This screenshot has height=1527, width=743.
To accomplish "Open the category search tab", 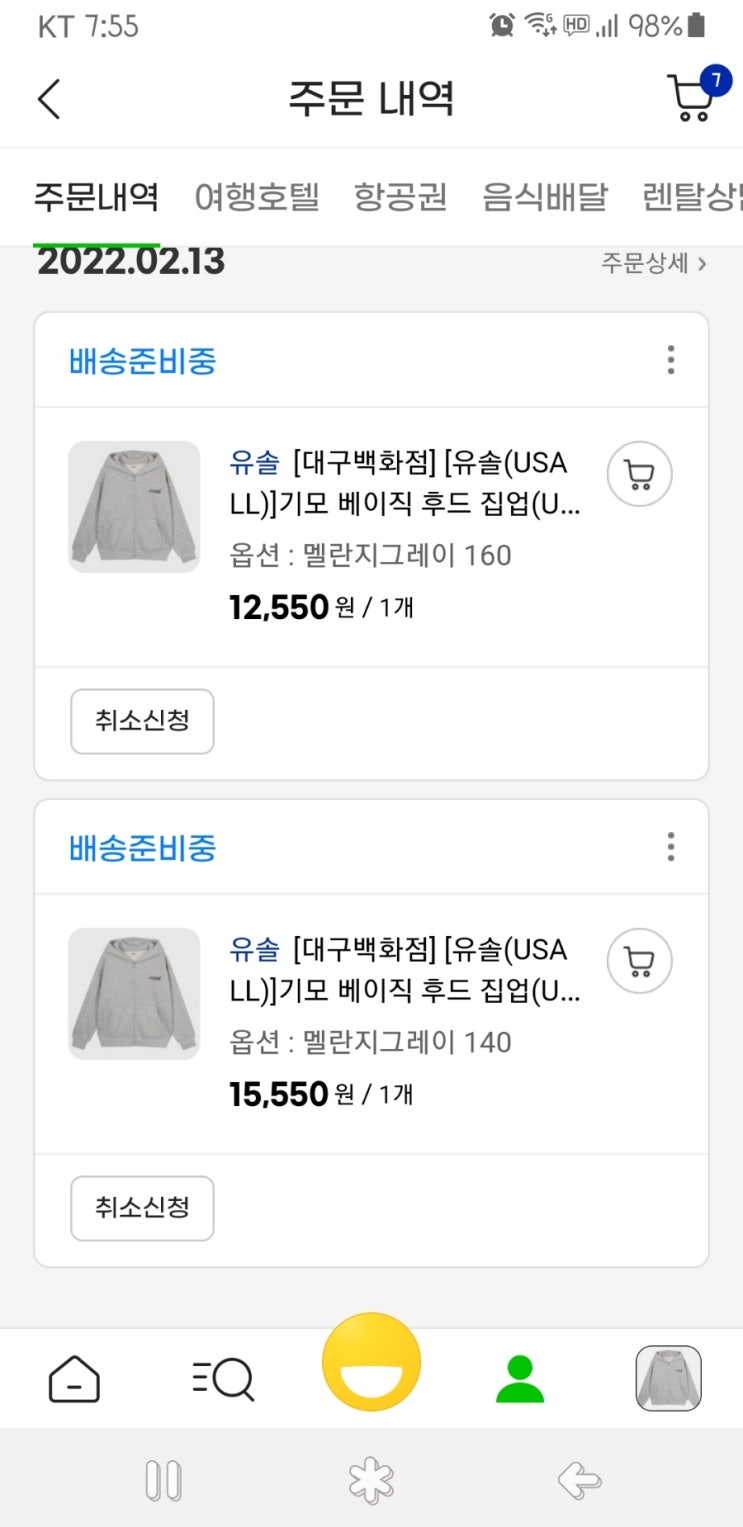I will (222, 1379).
